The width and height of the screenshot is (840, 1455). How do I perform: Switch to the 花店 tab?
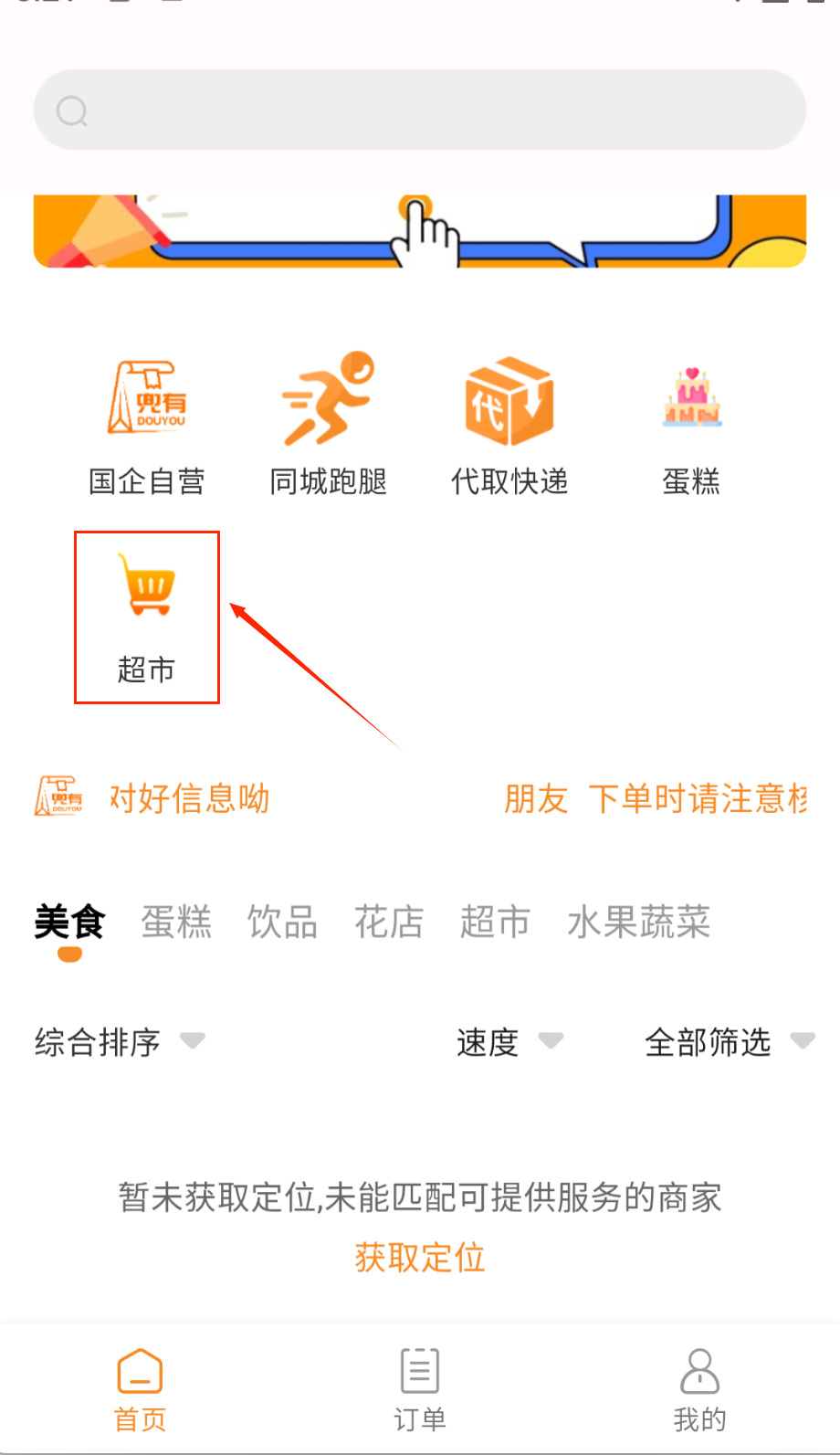point(389,922)
